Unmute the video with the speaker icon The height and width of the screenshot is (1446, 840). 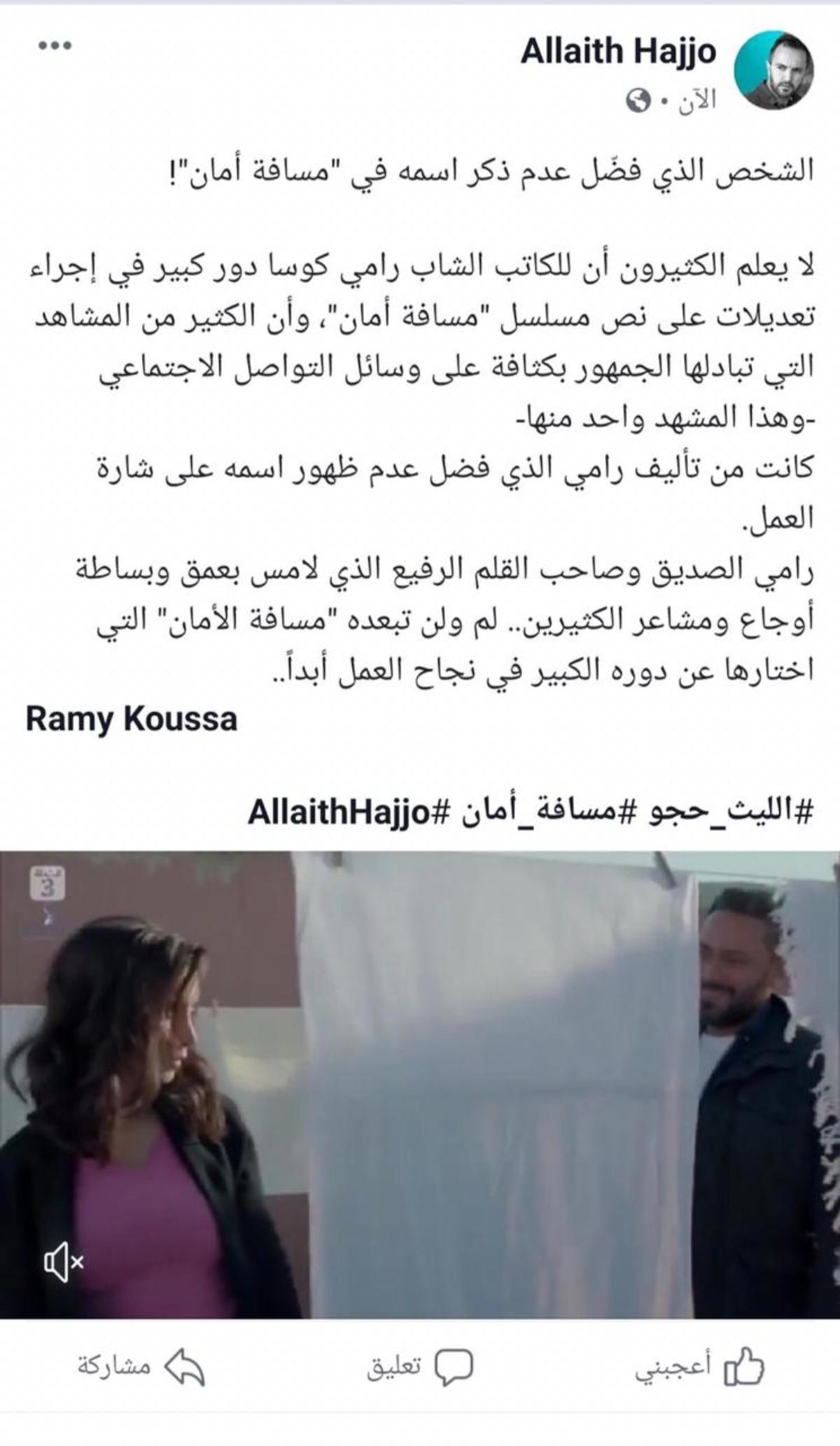point(63,1261)
